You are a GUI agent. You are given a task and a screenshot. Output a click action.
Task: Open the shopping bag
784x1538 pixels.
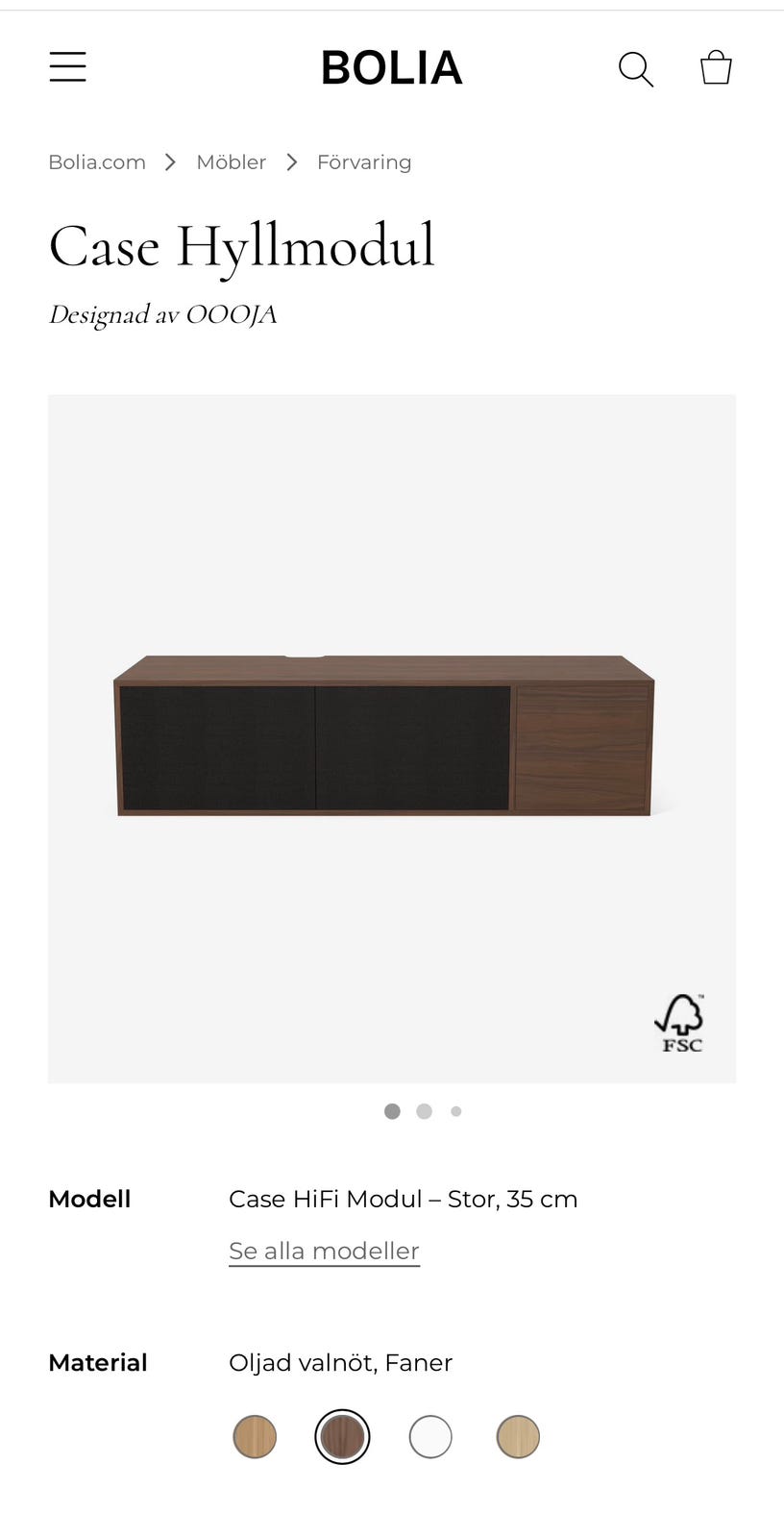tap(716, 68)
